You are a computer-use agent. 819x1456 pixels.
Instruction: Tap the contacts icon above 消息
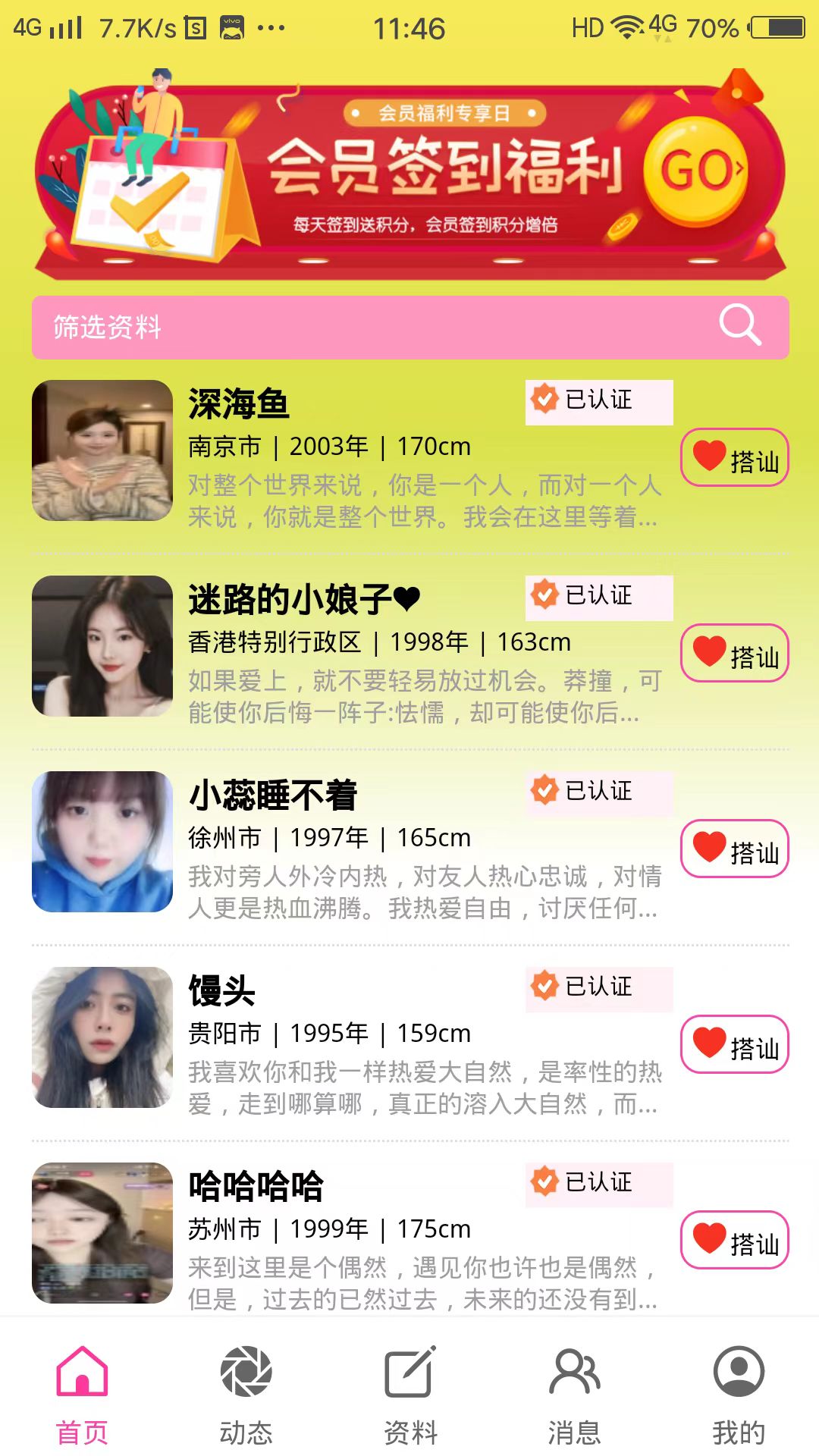(573, 1372)
